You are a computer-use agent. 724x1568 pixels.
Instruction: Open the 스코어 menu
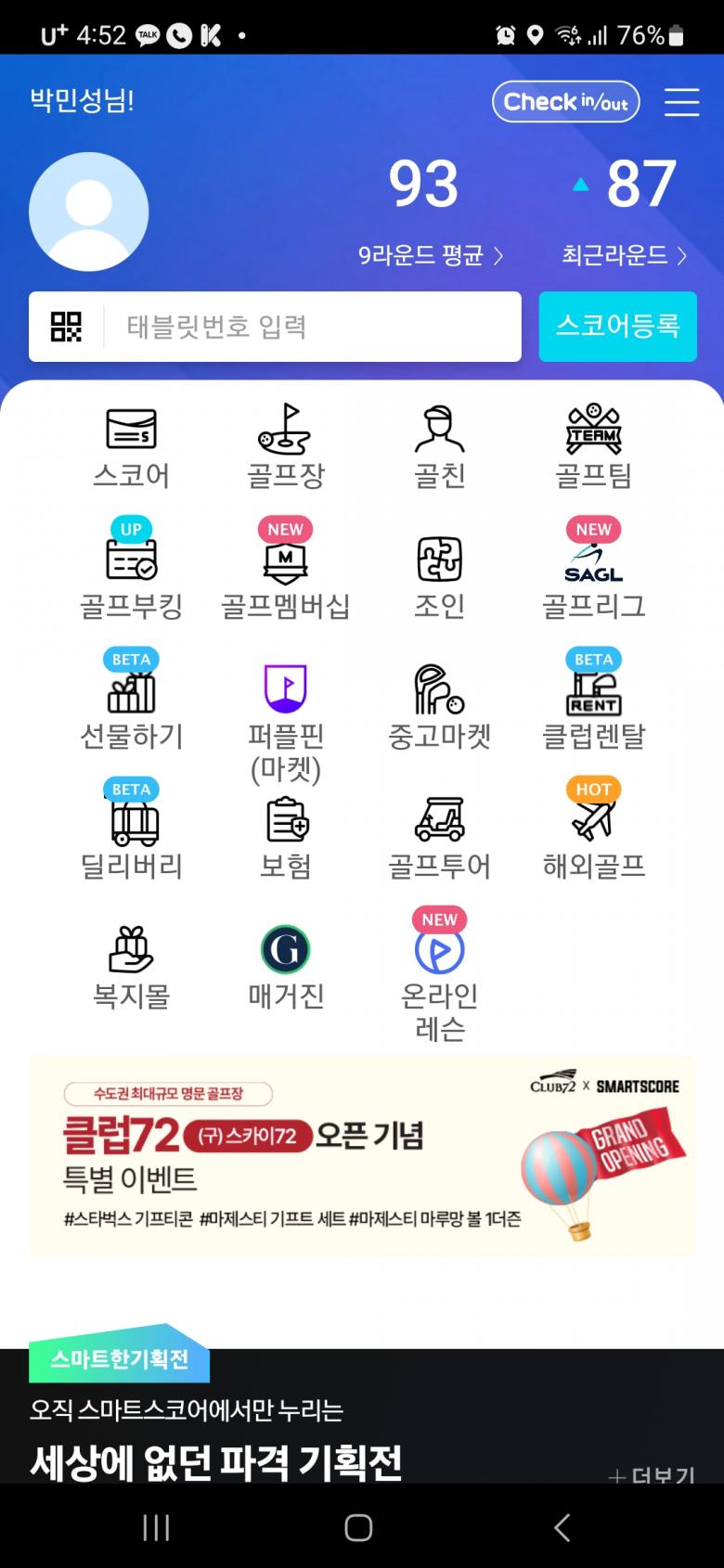pyautogui.click(x=131, y=447)
